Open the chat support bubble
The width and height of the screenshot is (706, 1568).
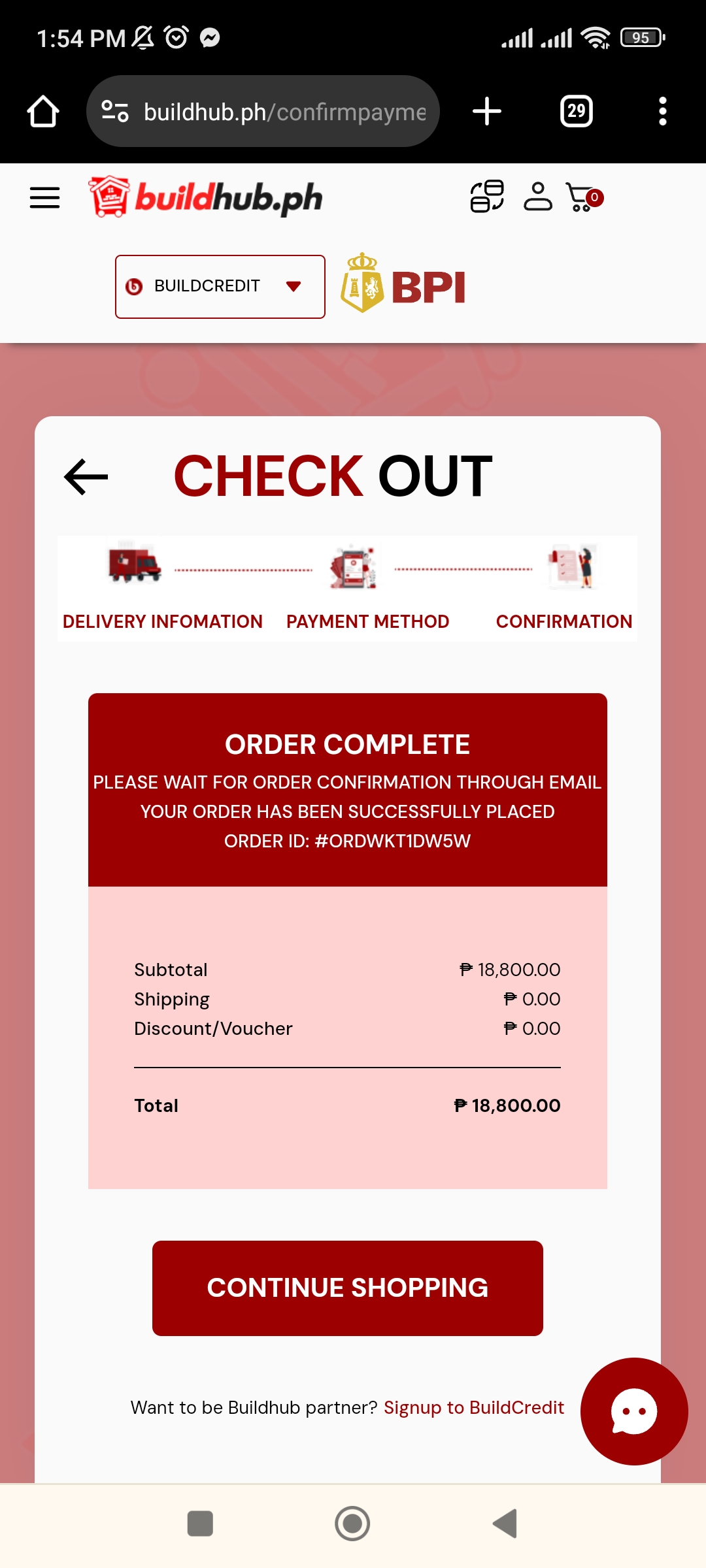[633, 1411]
